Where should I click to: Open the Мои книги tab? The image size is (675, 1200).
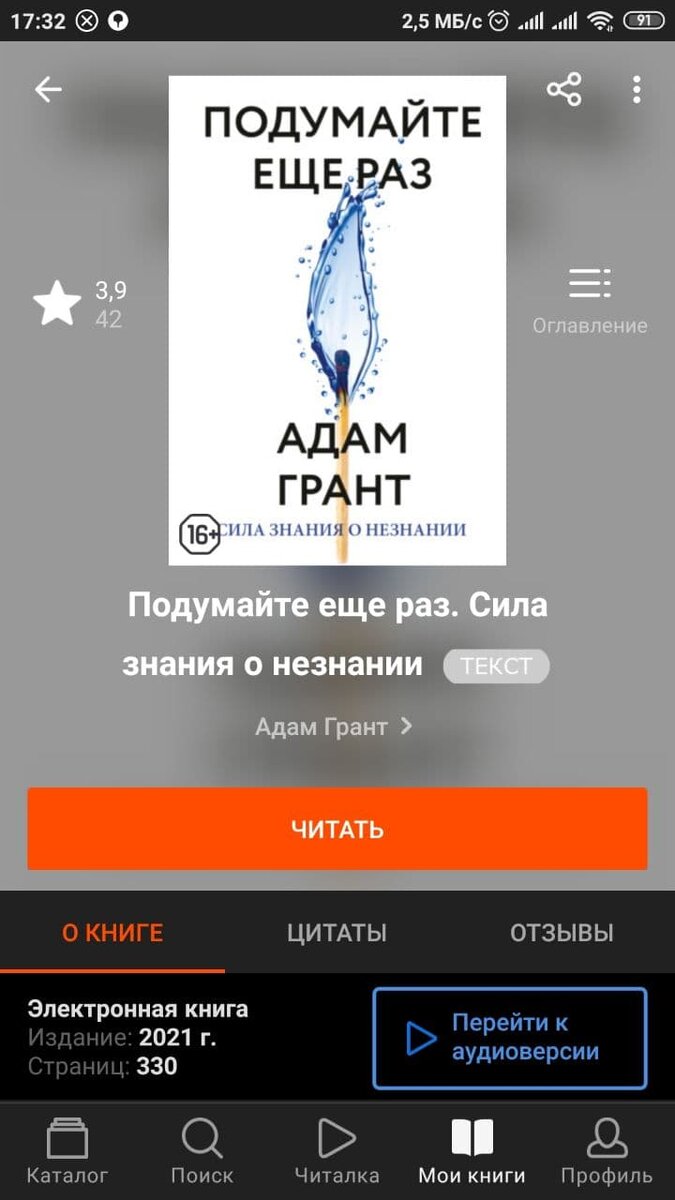tap(472, 1152)
